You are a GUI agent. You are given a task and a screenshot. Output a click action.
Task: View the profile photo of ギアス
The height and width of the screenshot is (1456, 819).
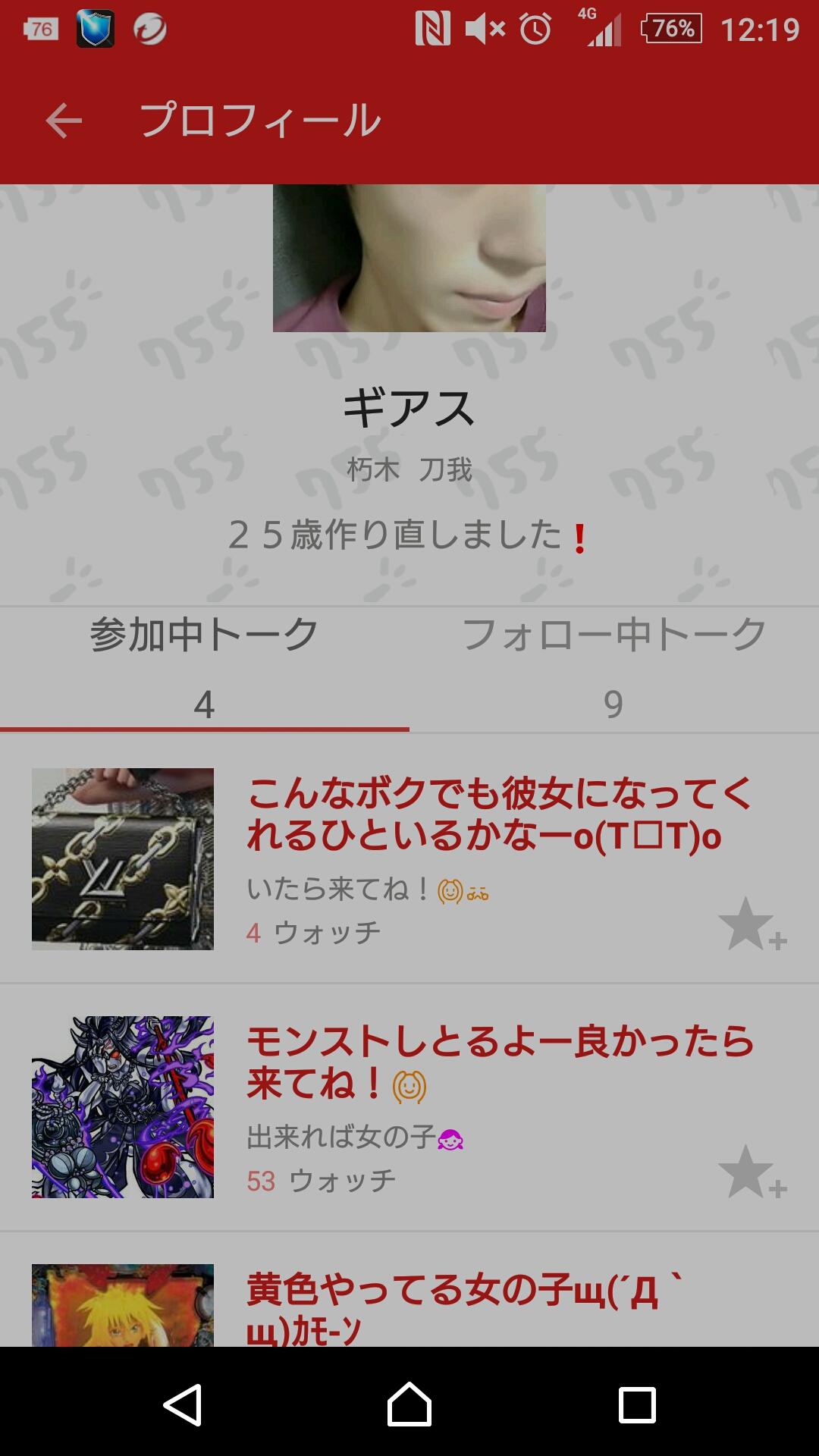click(409, 258)
